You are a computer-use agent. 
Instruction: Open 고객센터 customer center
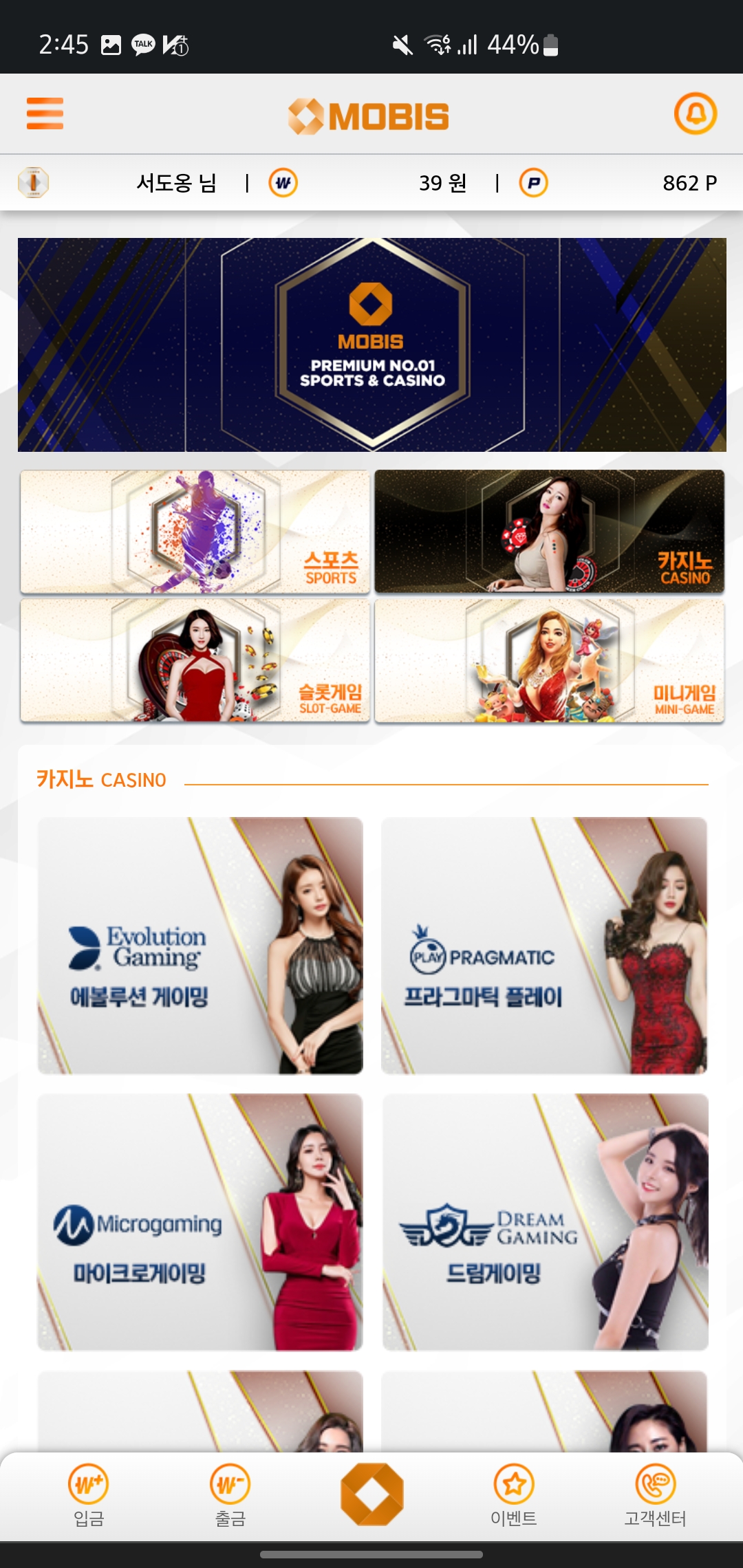[655, 1496]
